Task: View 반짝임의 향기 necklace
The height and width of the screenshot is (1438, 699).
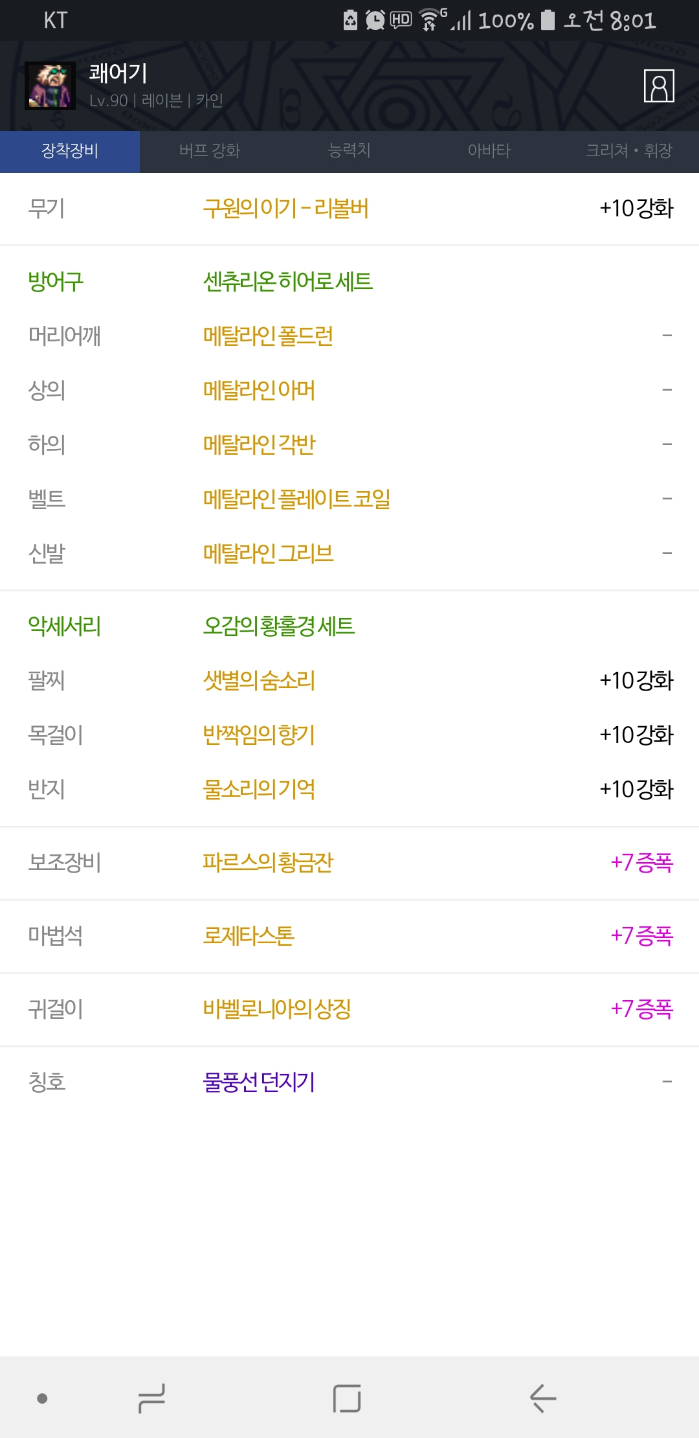Action: coord(259,735)
